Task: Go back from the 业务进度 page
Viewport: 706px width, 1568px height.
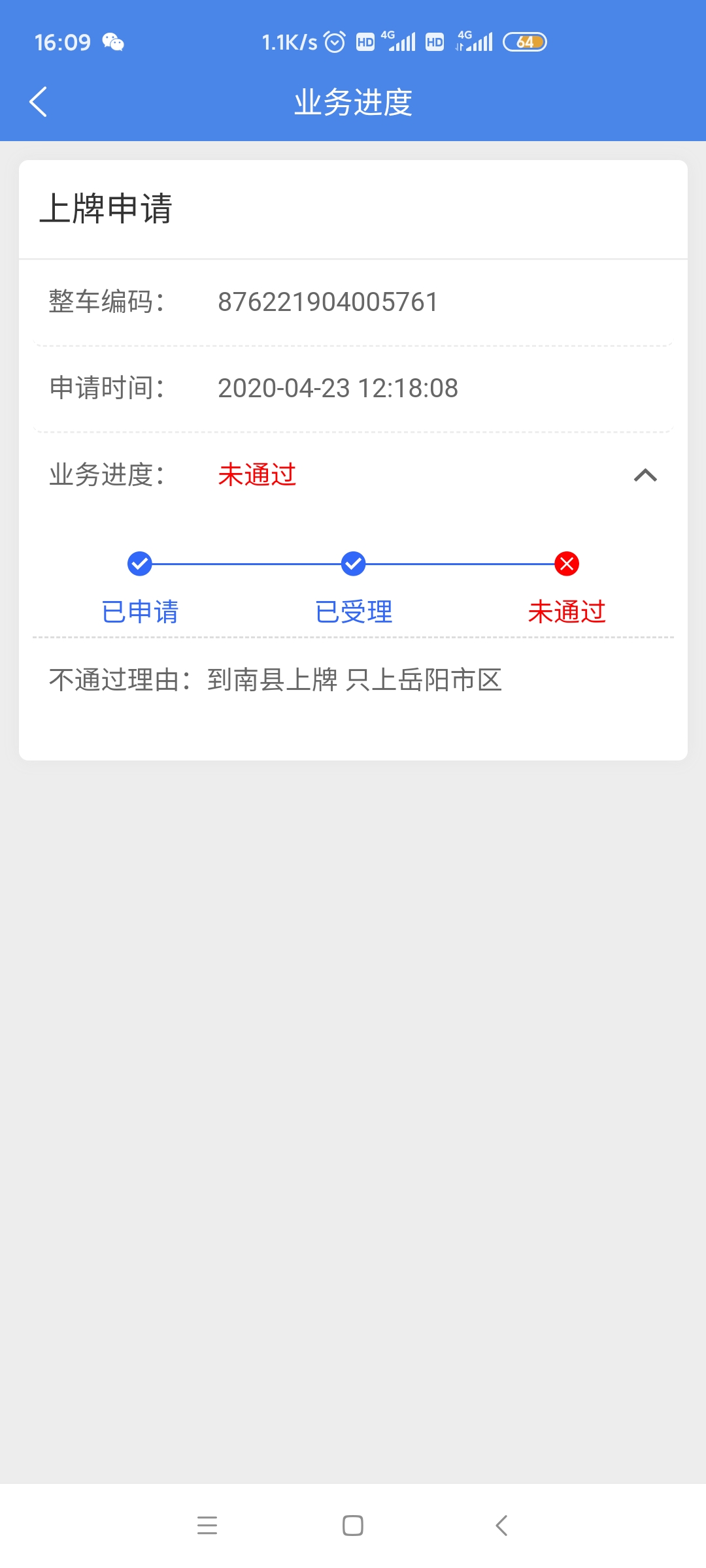Action: click(39, 102)
